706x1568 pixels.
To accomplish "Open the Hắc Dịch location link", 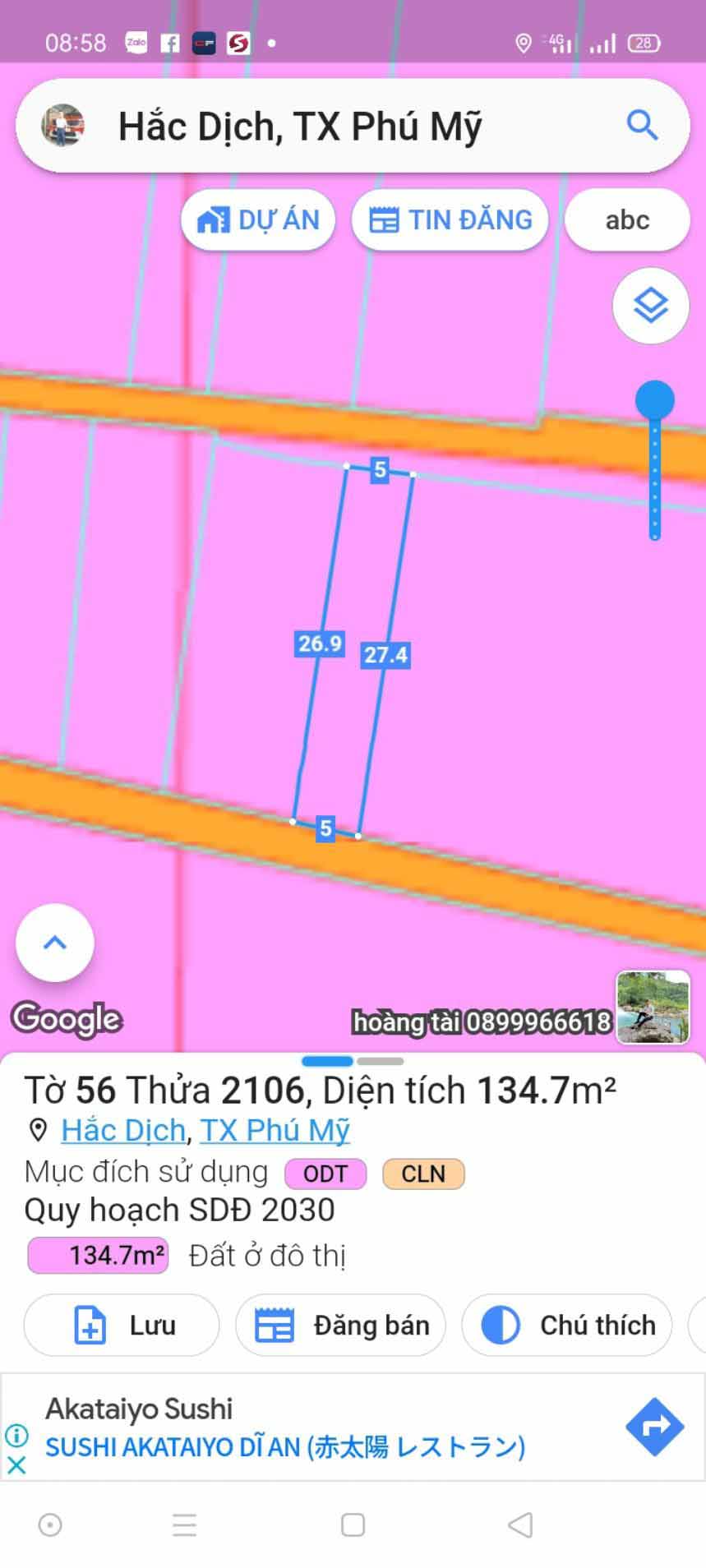I will click(x=122, y=1130).
